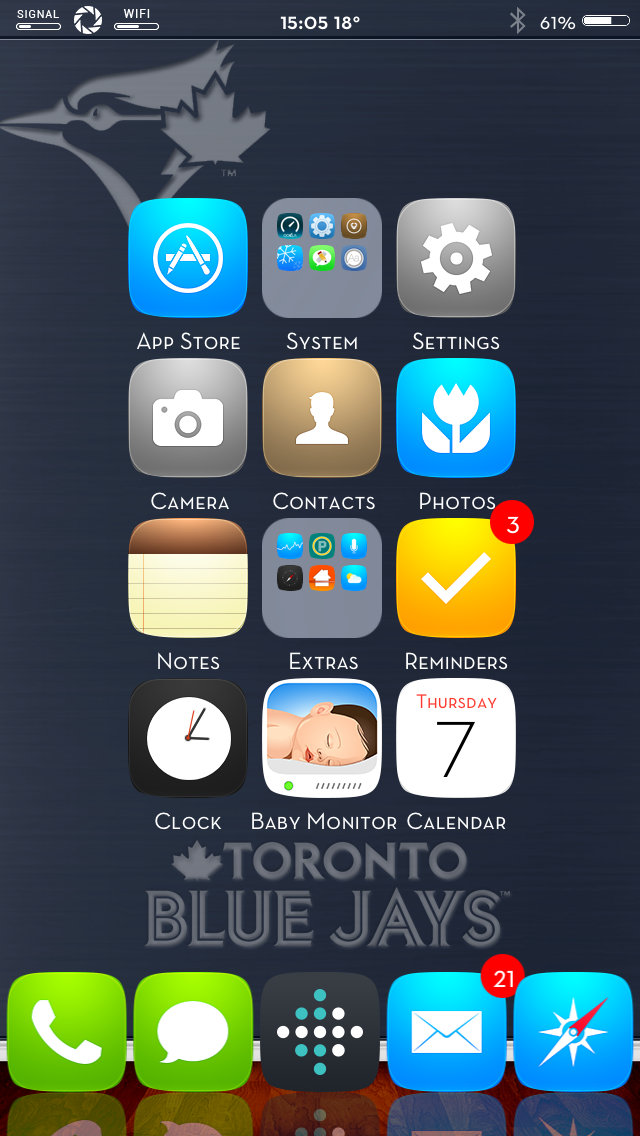Open the App Store app
The width and height of the screenshot is (640, 1136).
click(x=188, y=258)
